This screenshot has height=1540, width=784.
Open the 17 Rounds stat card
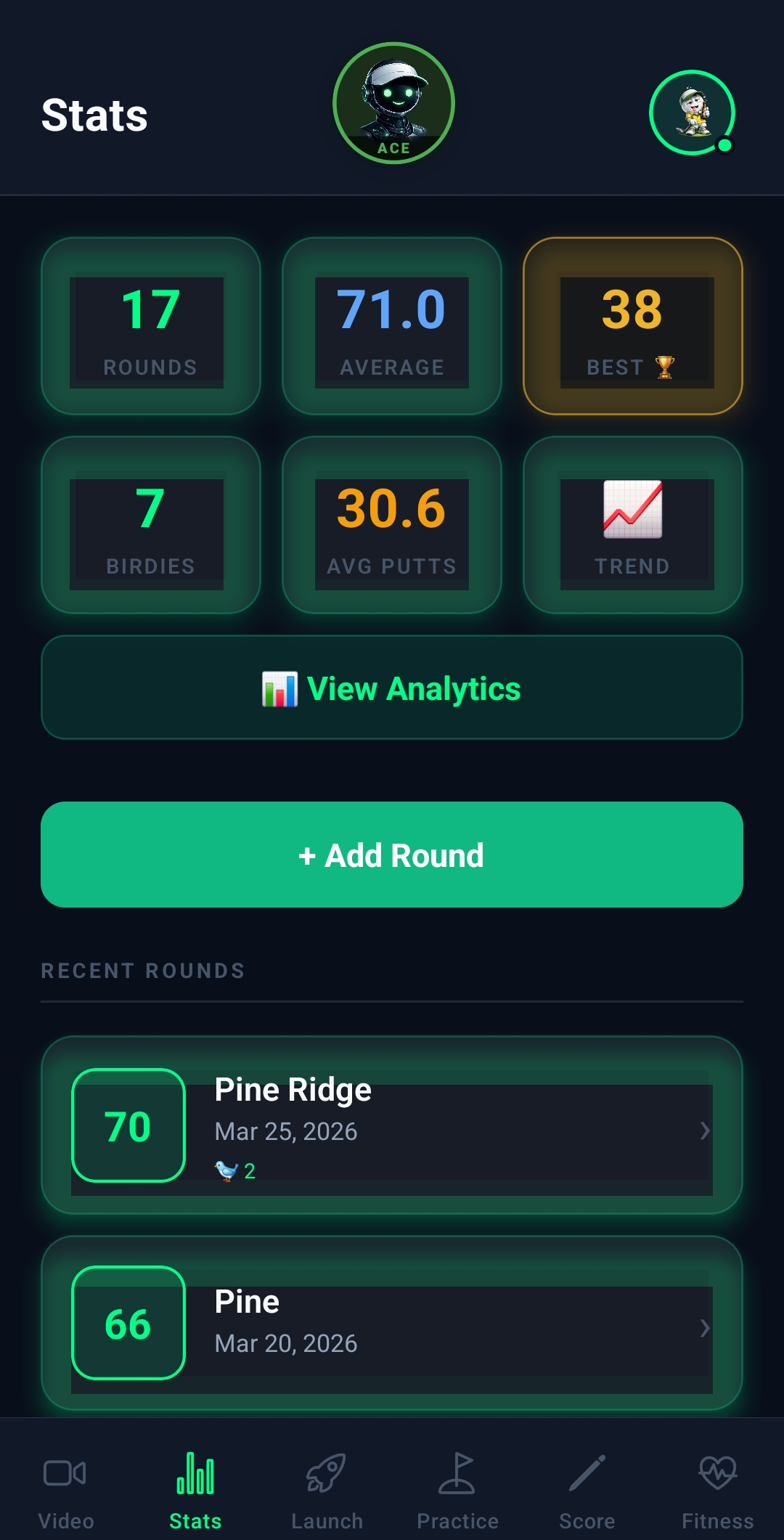[x=150, y=325]
